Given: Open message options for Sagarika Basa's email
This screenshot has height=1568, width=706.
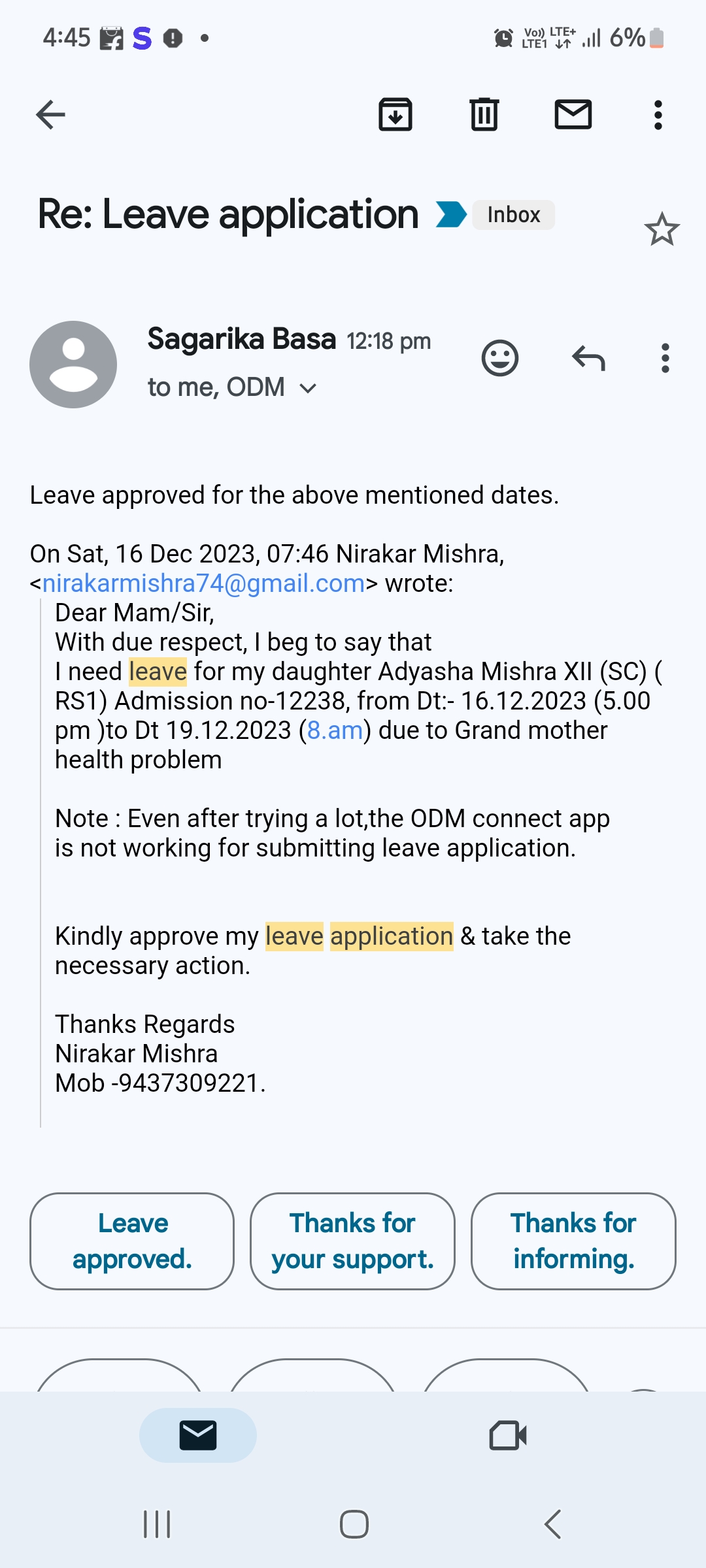Looking at the screenshot, I should (x=665, y=358).
